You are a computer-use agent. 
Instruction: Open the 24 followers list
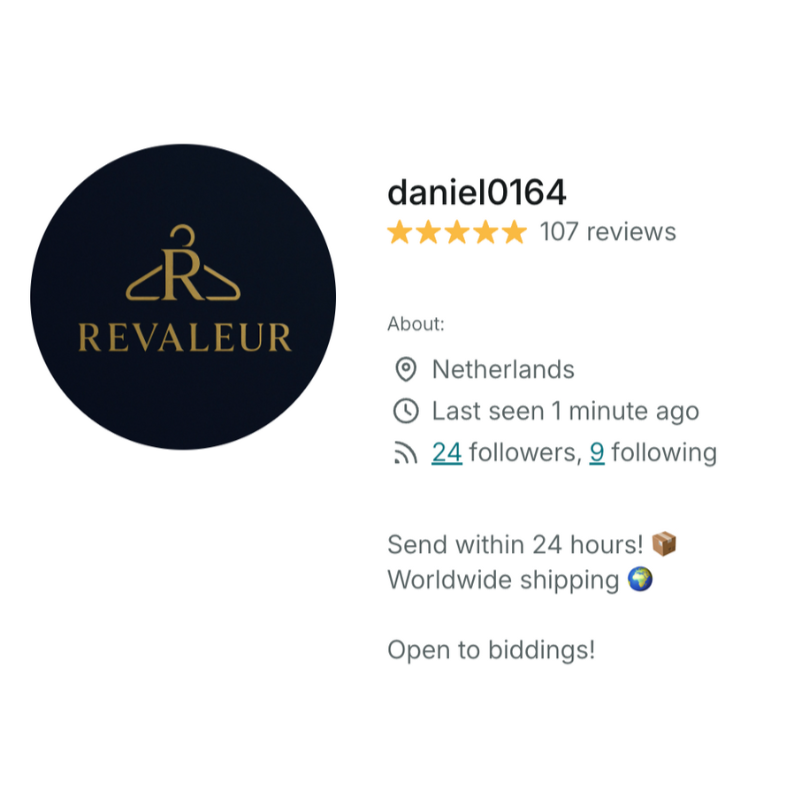446,453
